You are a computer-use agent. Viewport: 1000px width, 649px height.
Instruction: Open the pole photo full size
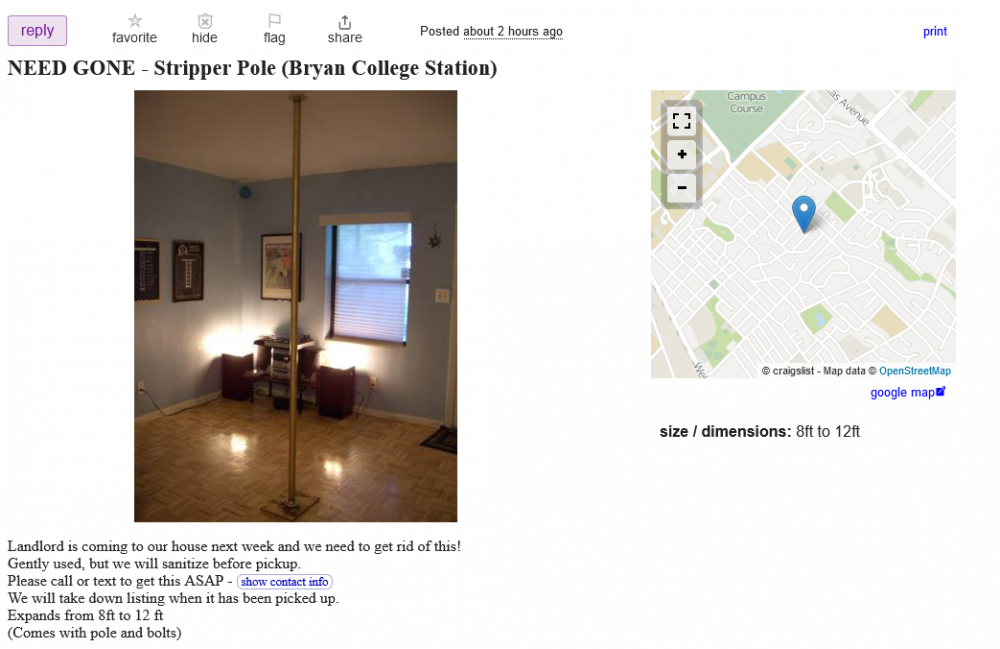295,306
